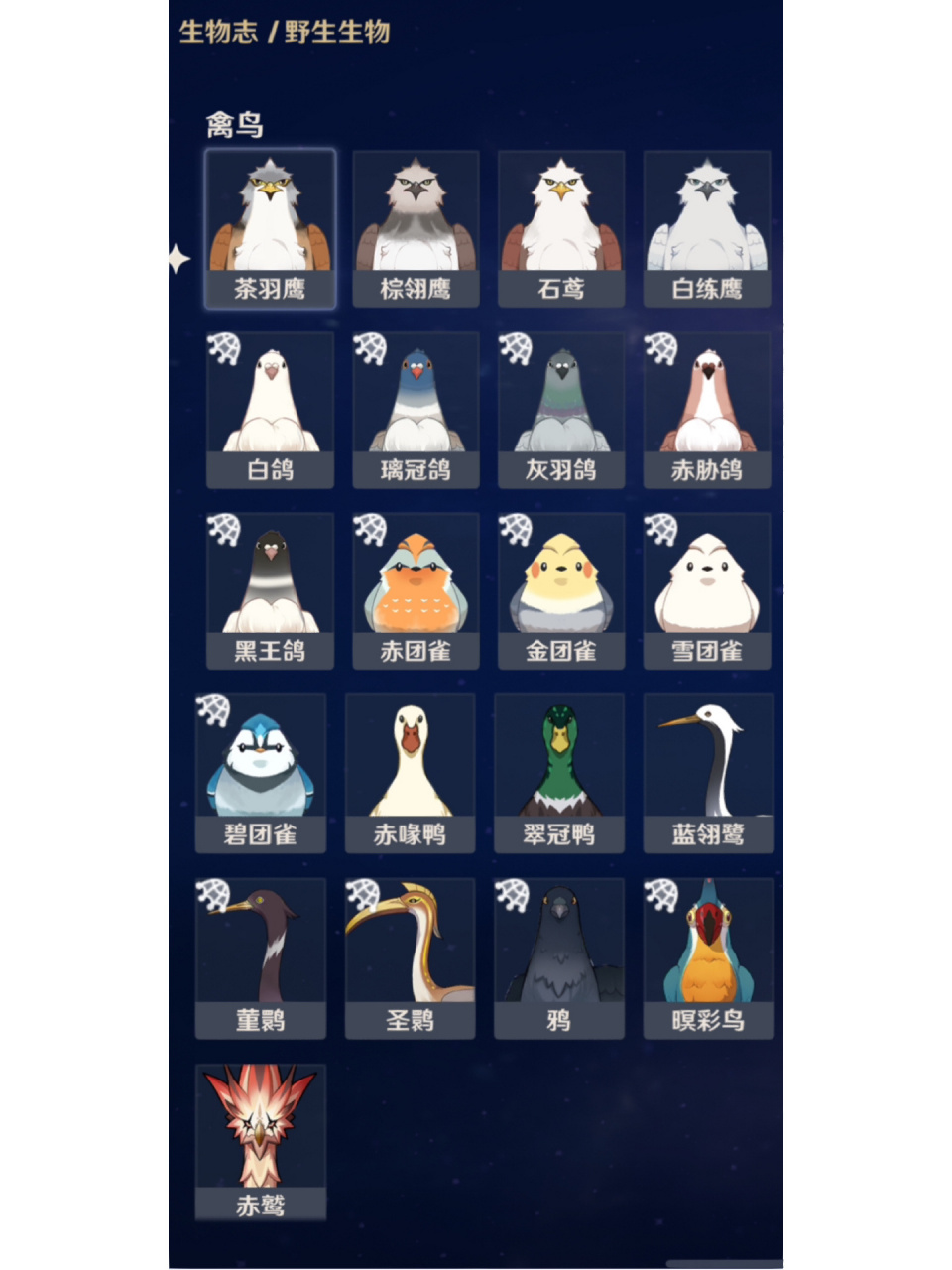Select the 石鸢 card

pos(561,229)
